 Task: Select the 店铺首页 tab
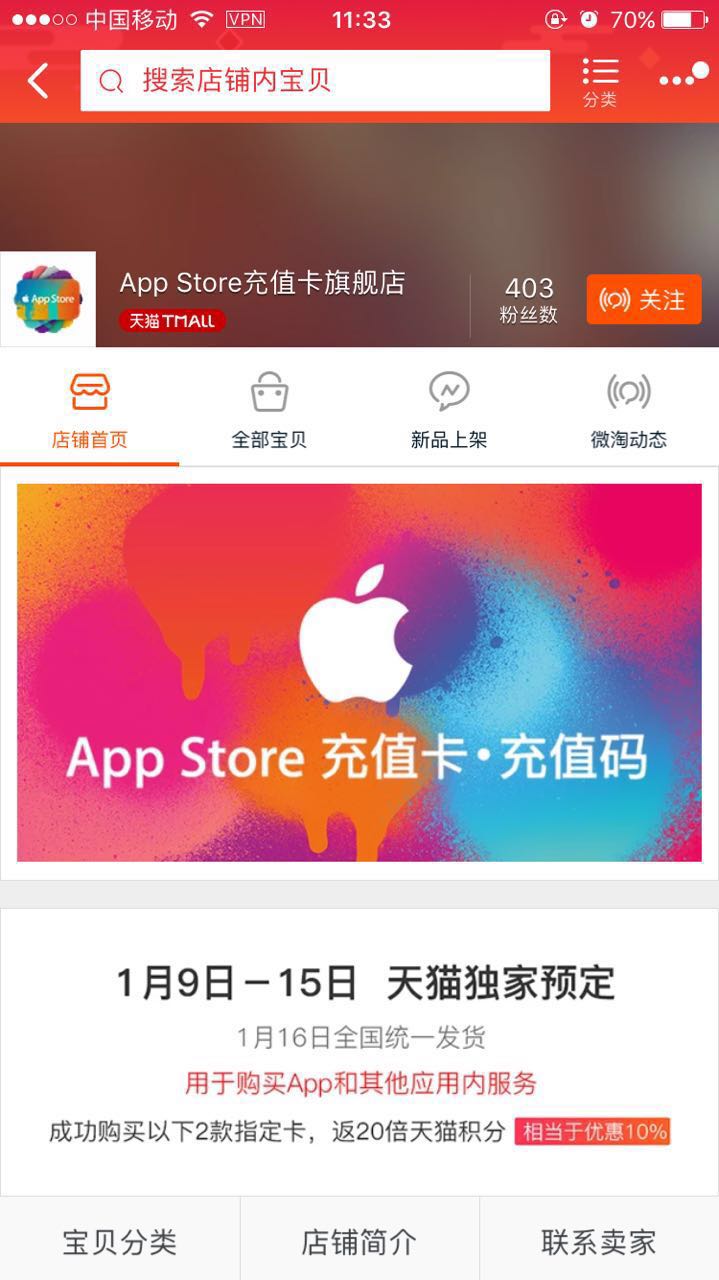pyautogui.click(x=90, y=410)
